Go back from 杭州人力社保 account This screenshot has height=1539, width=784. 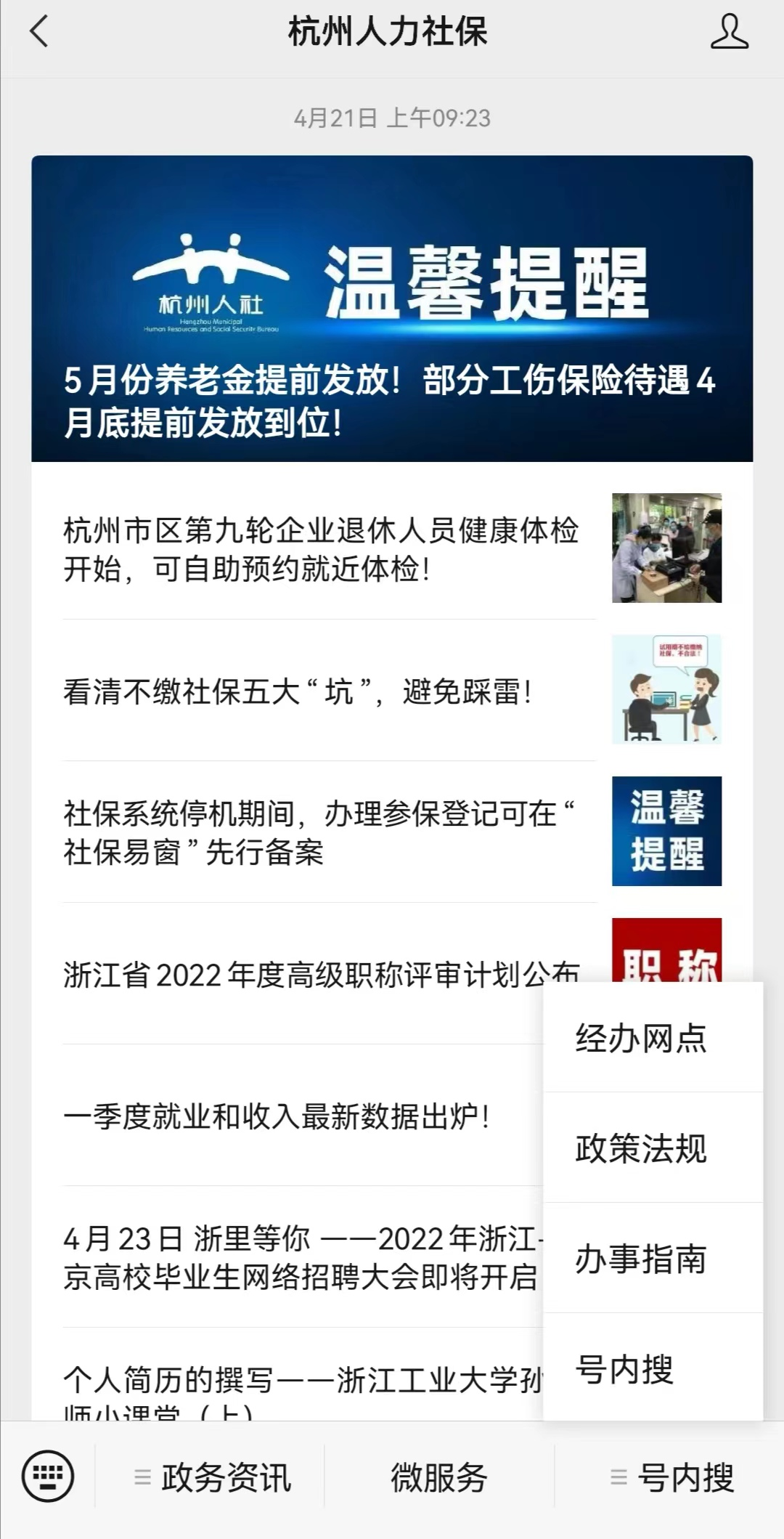pyautogui.click(x=40, y=33)
